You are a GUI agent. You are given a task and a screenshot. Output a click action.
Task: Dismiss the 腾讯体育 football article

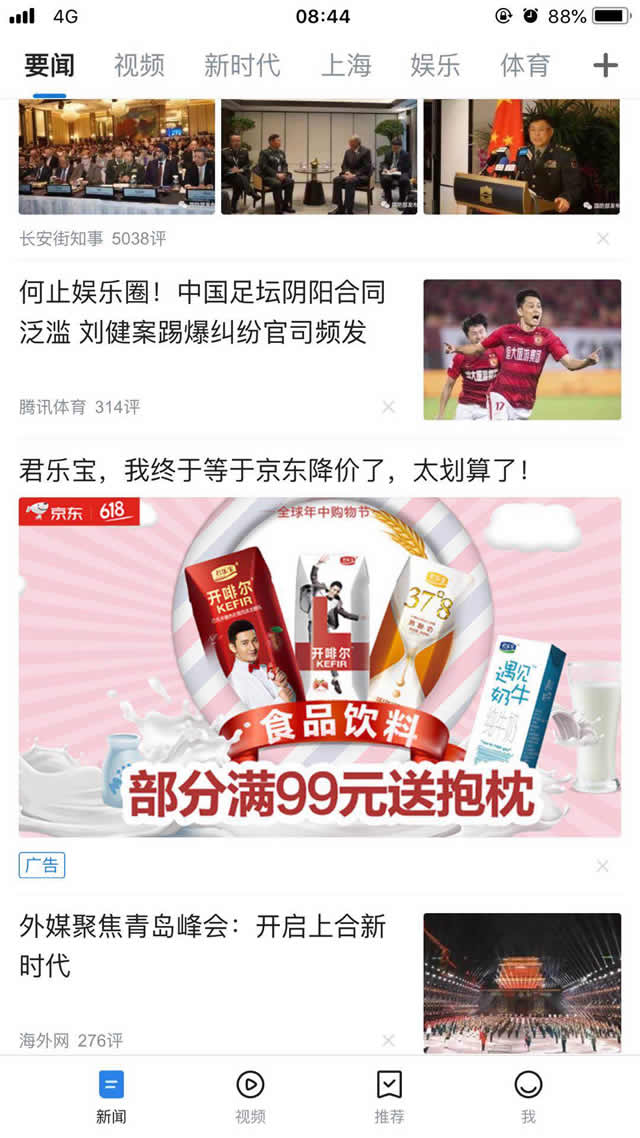click(x=388, y=407)
